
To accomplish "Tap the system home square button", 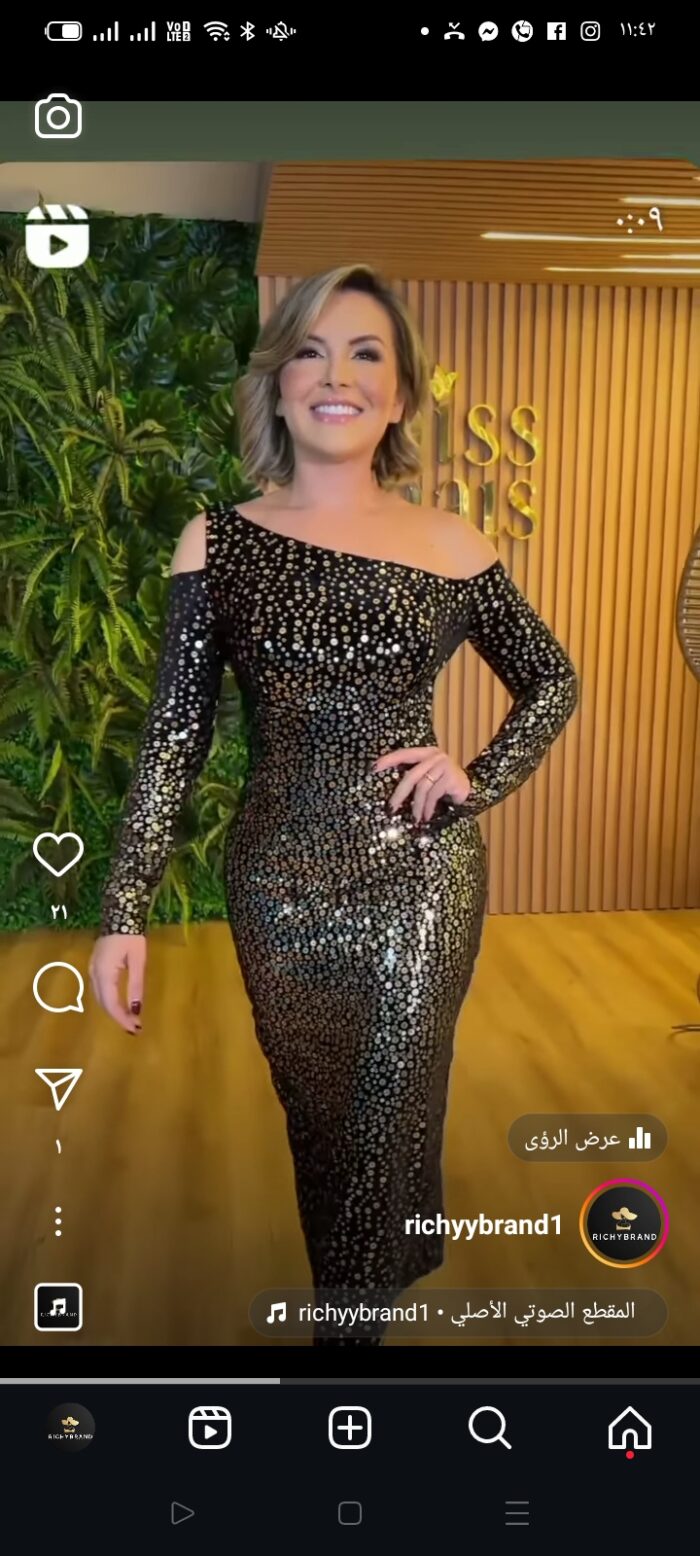I will point(350,1513).
